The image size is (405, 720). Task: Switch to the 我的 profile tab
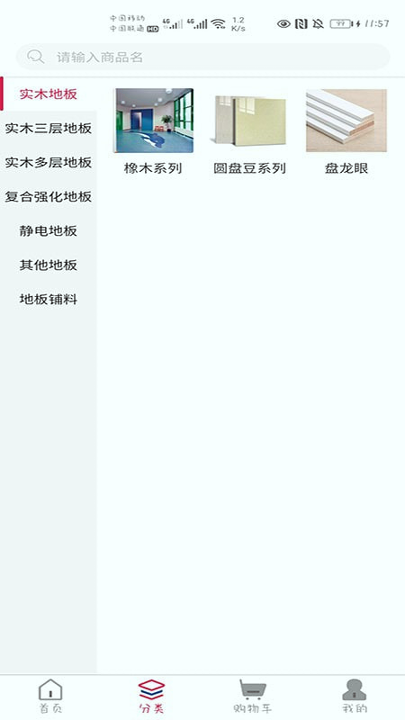pyautogui.click(x=354, y=696)
